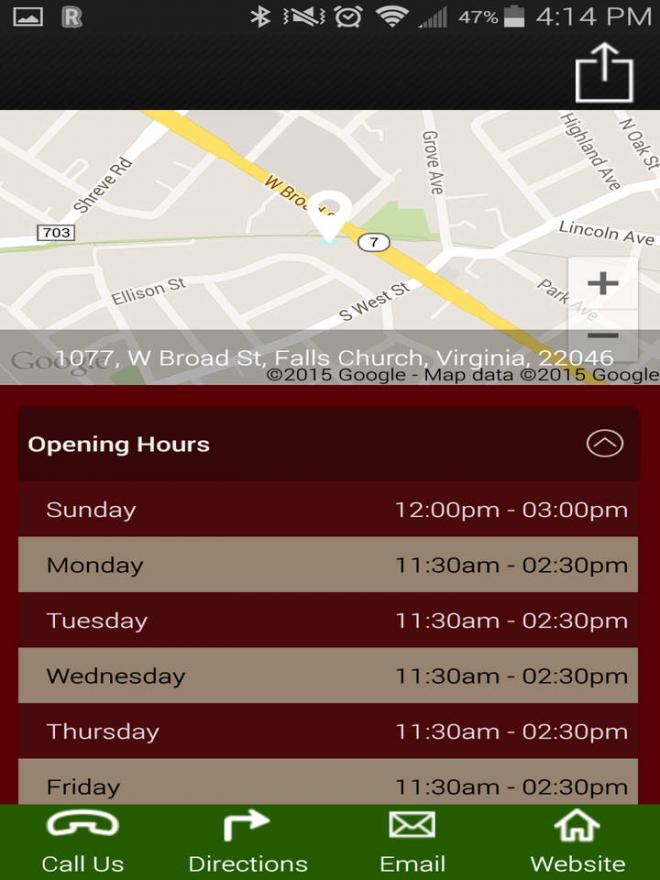Zoom out on the map
660x880 pixels.
pos(602,336)
